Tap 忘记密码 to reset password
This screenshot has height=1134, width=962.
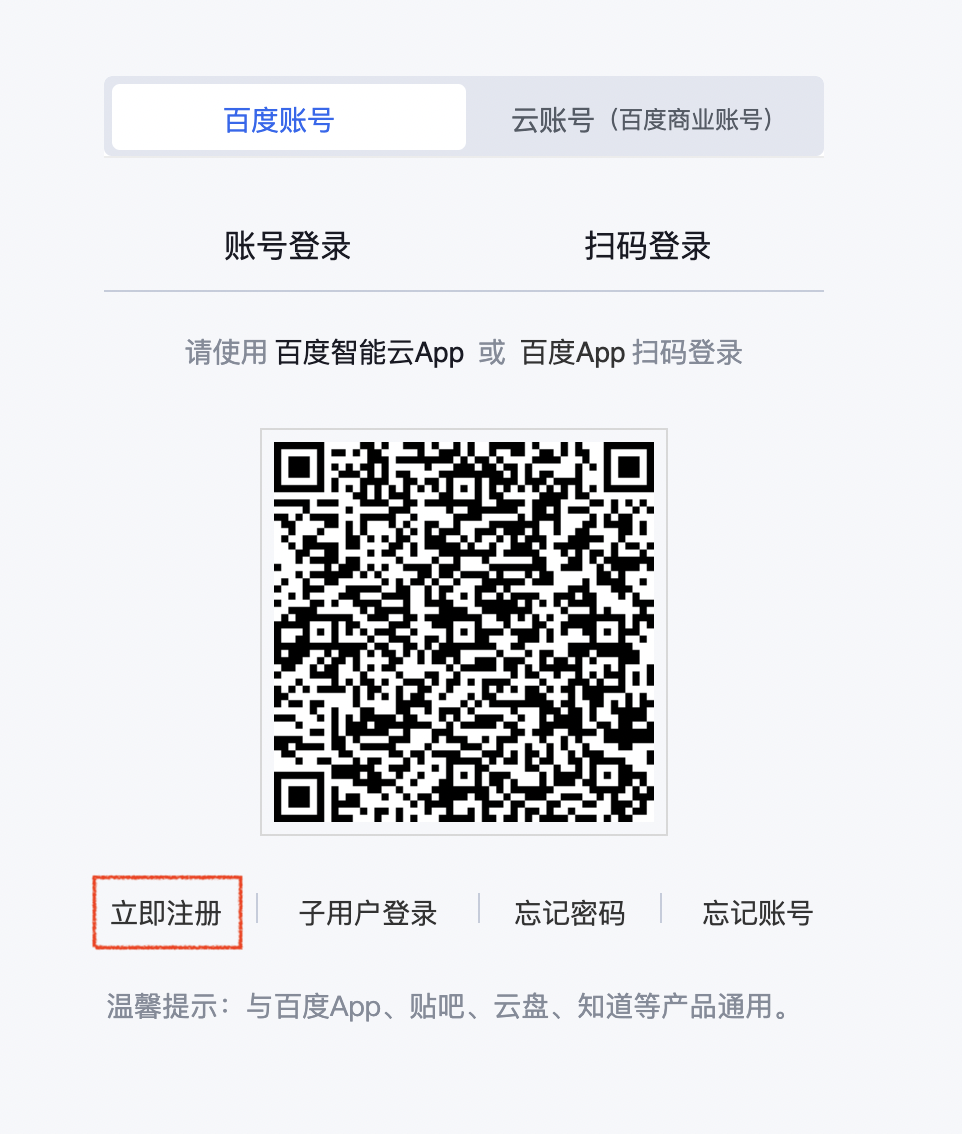coord(570,913)
